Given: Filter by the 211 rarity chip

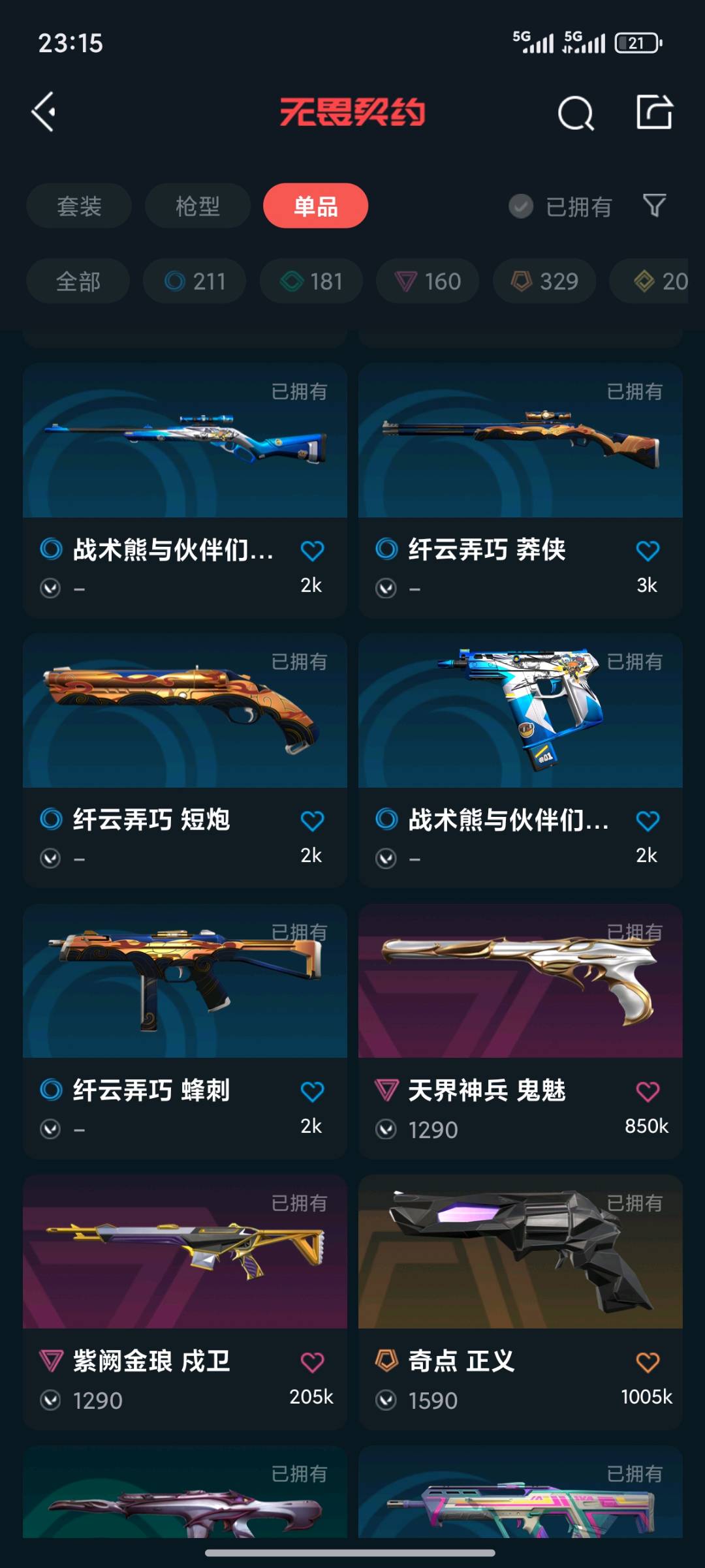Looking at the screenshot, I should pos(195,281).
